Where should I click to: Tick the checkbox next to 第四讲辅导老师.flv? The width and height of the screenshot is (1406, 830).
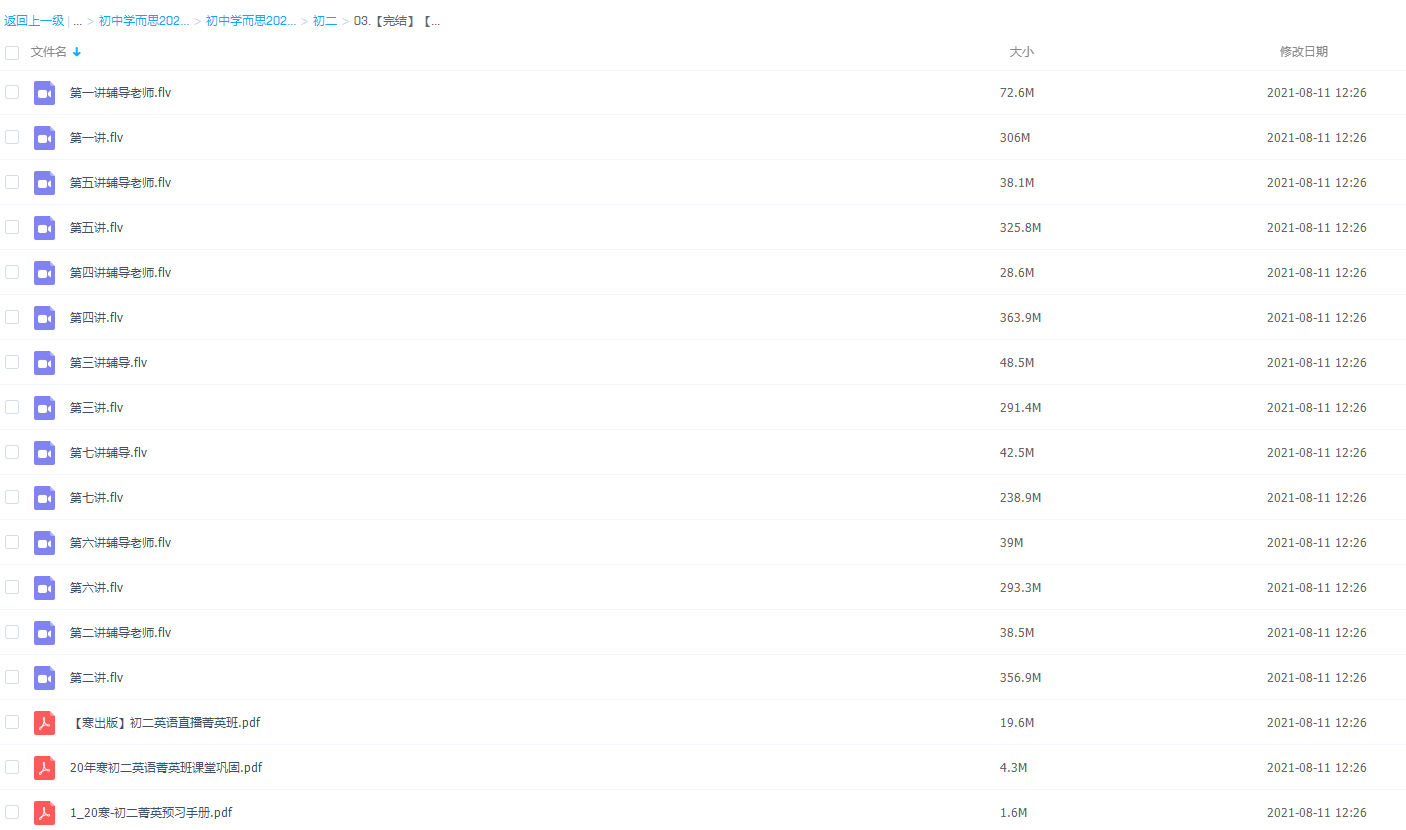click(12, 272)
